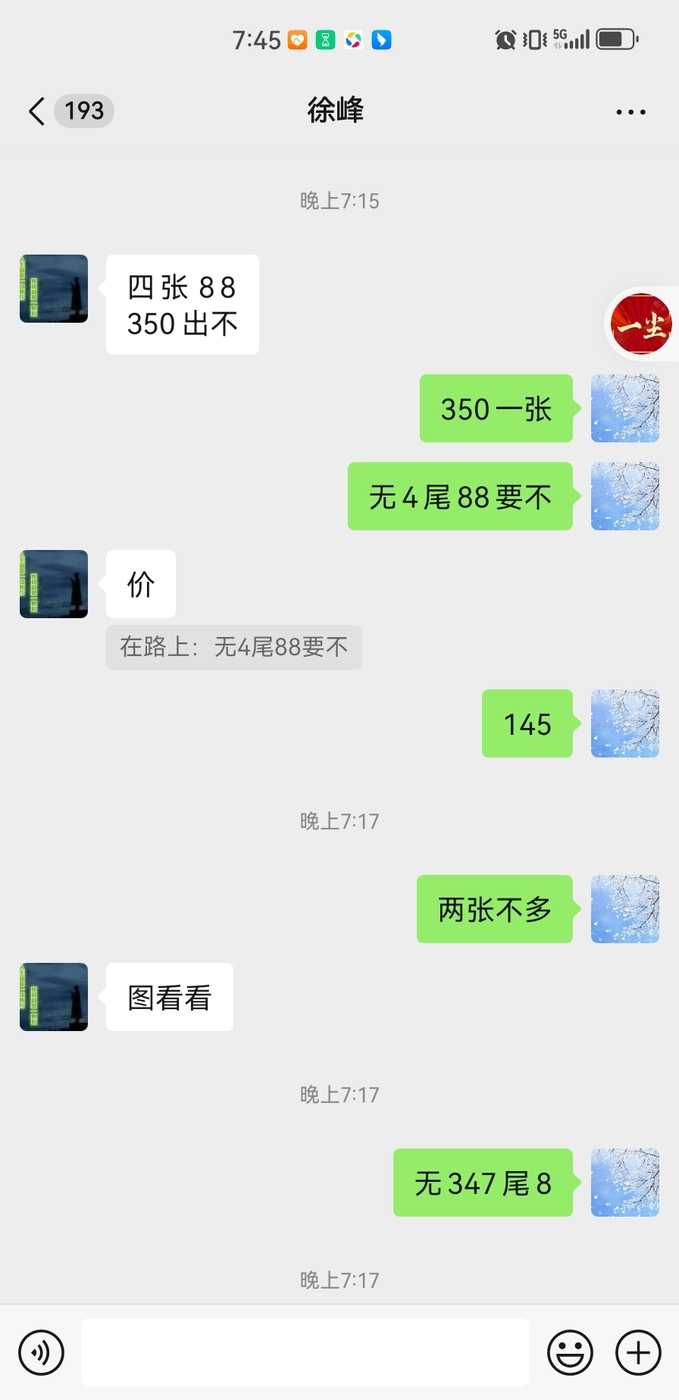The height and width of the screenshot is (1400, 679).
Task: Open the red floating 一尘 bubble
Action: 641,324
